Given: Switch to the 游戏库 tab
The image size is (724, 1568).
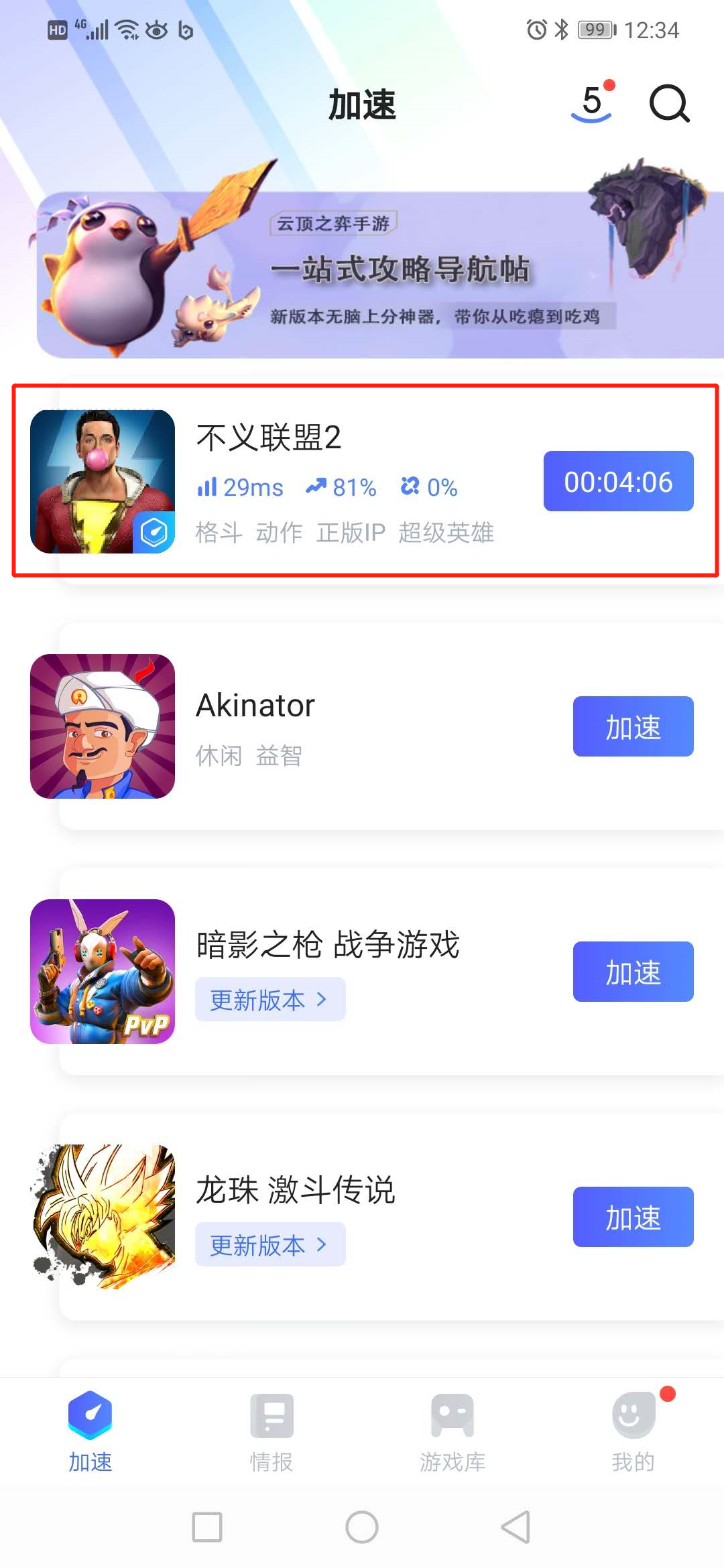Looking at the screenshot, I should [452, 1431].
